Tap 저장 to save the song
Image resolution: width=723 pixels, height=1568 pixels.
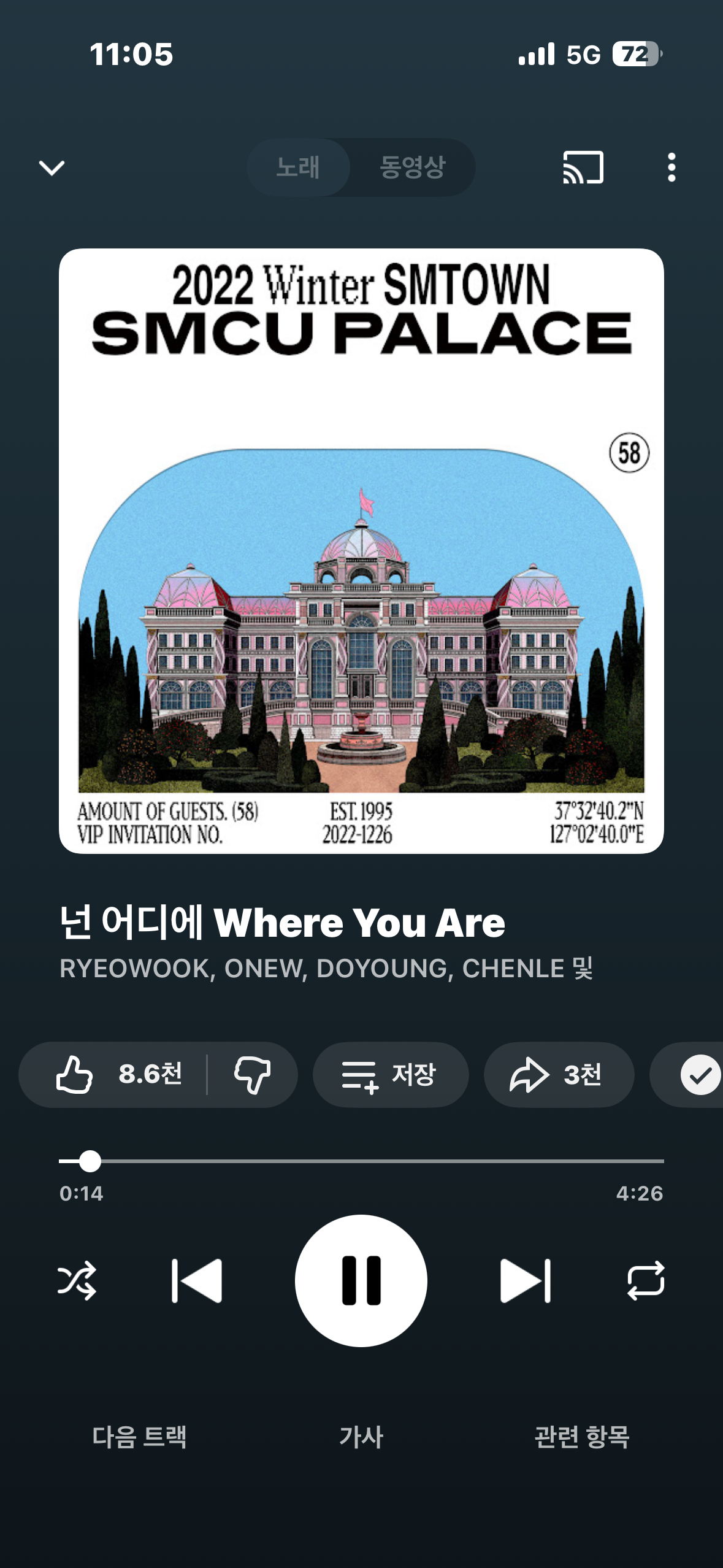391,1075
